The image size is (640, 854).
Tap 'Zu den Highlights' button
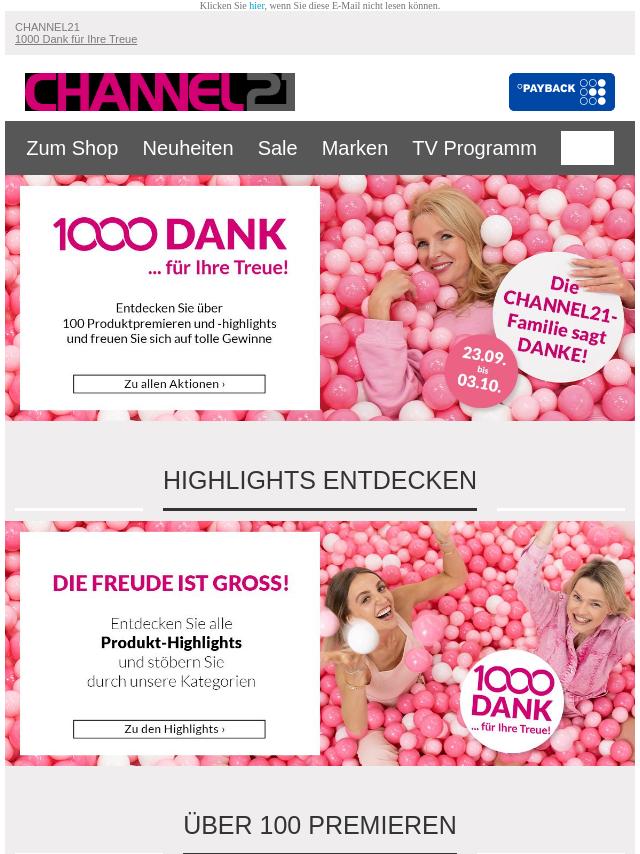coord(169,729)
